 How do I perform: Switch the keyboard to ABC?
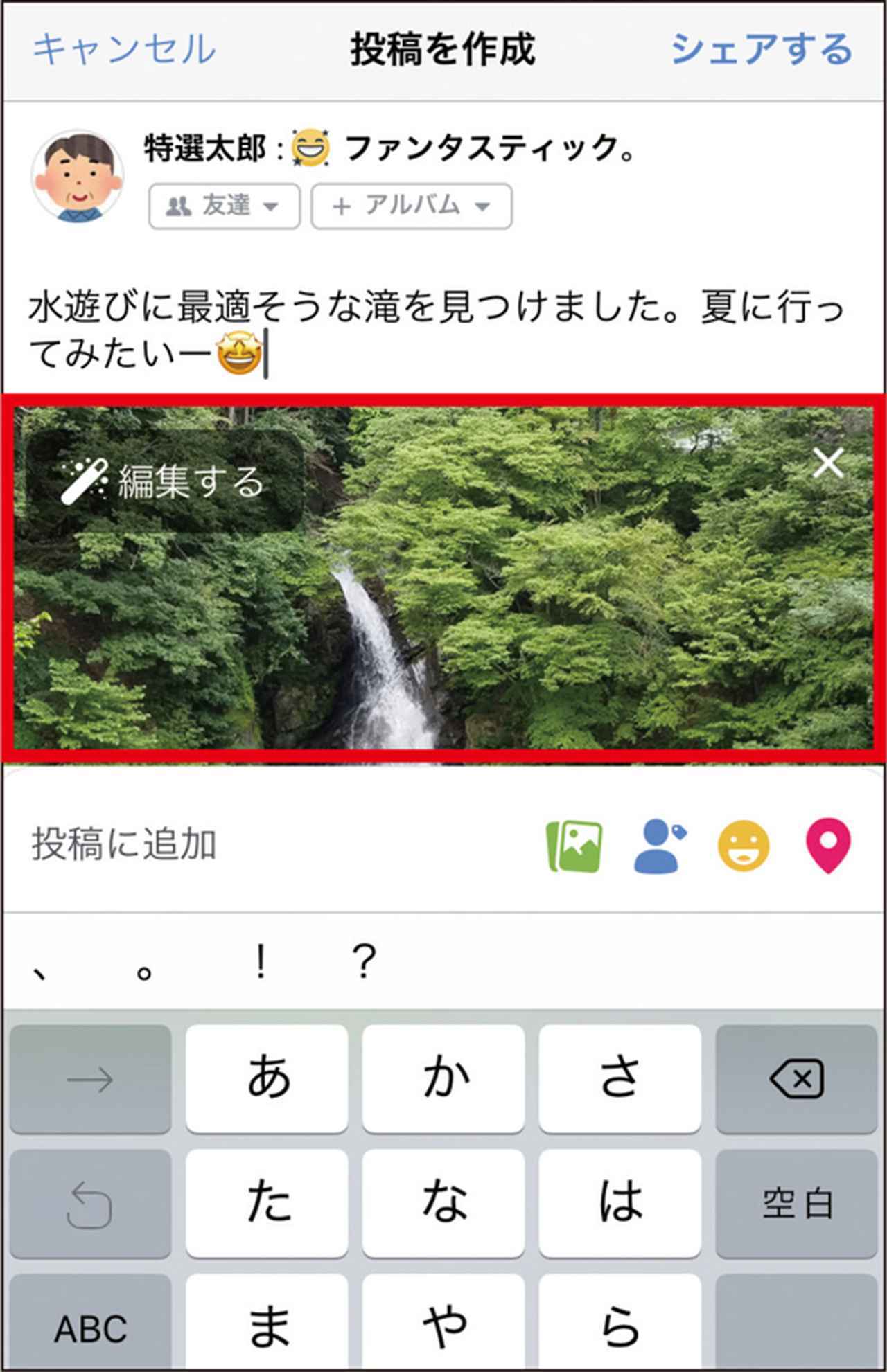91,1328
